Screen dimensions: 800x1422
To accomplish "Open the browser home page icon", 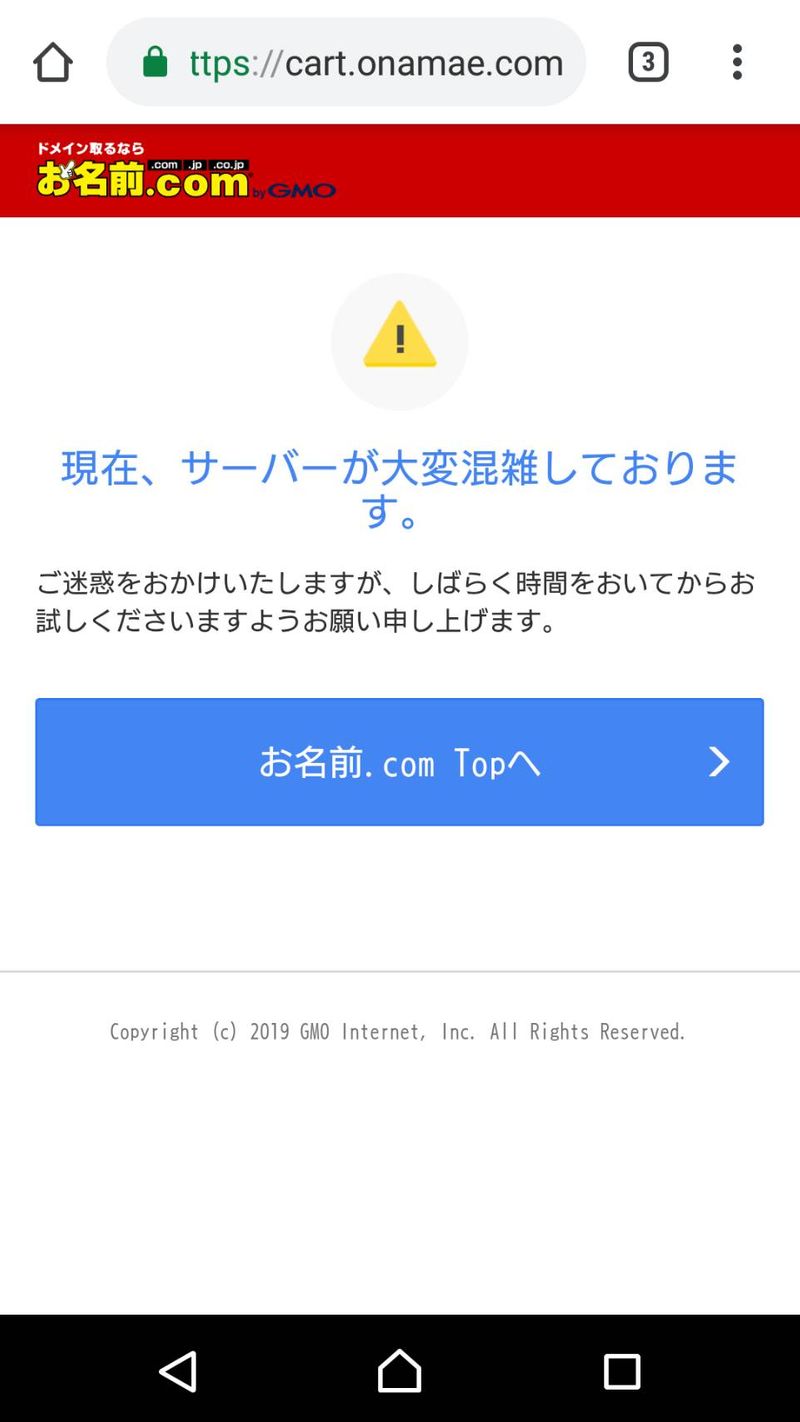I will tap(53, 62).
